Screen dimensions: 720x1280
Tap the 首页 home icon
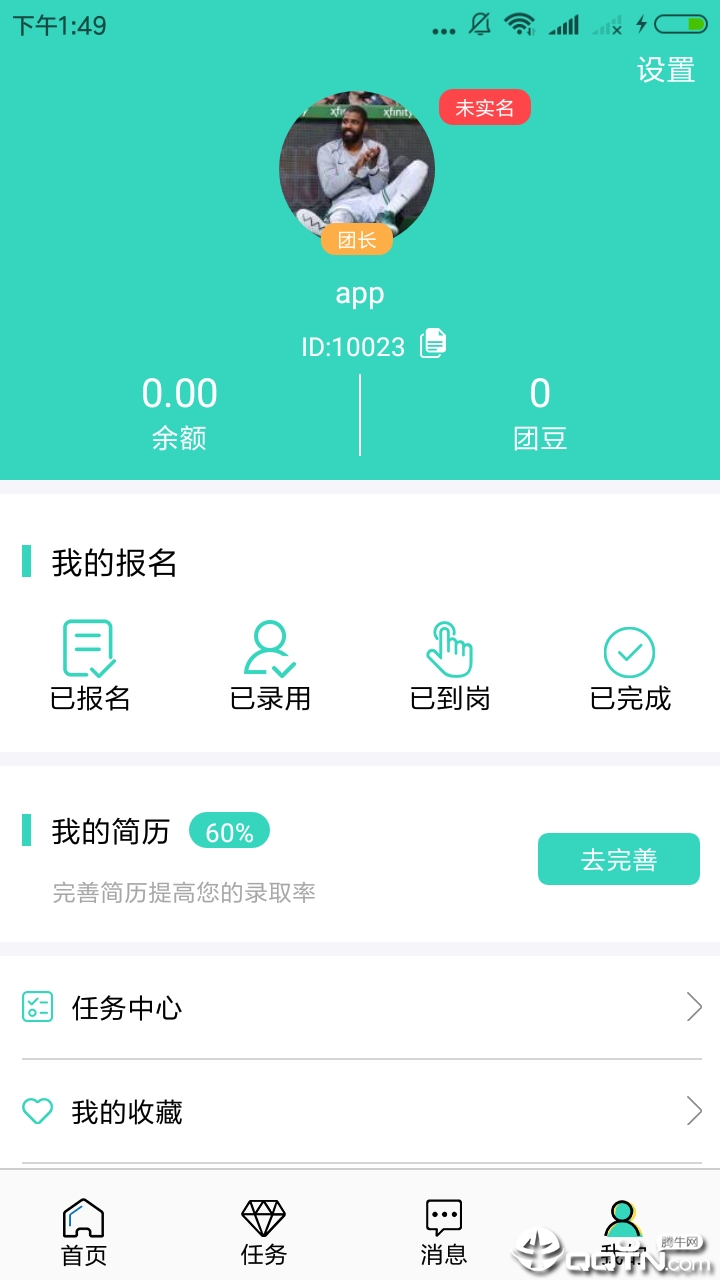point(83,1218)
